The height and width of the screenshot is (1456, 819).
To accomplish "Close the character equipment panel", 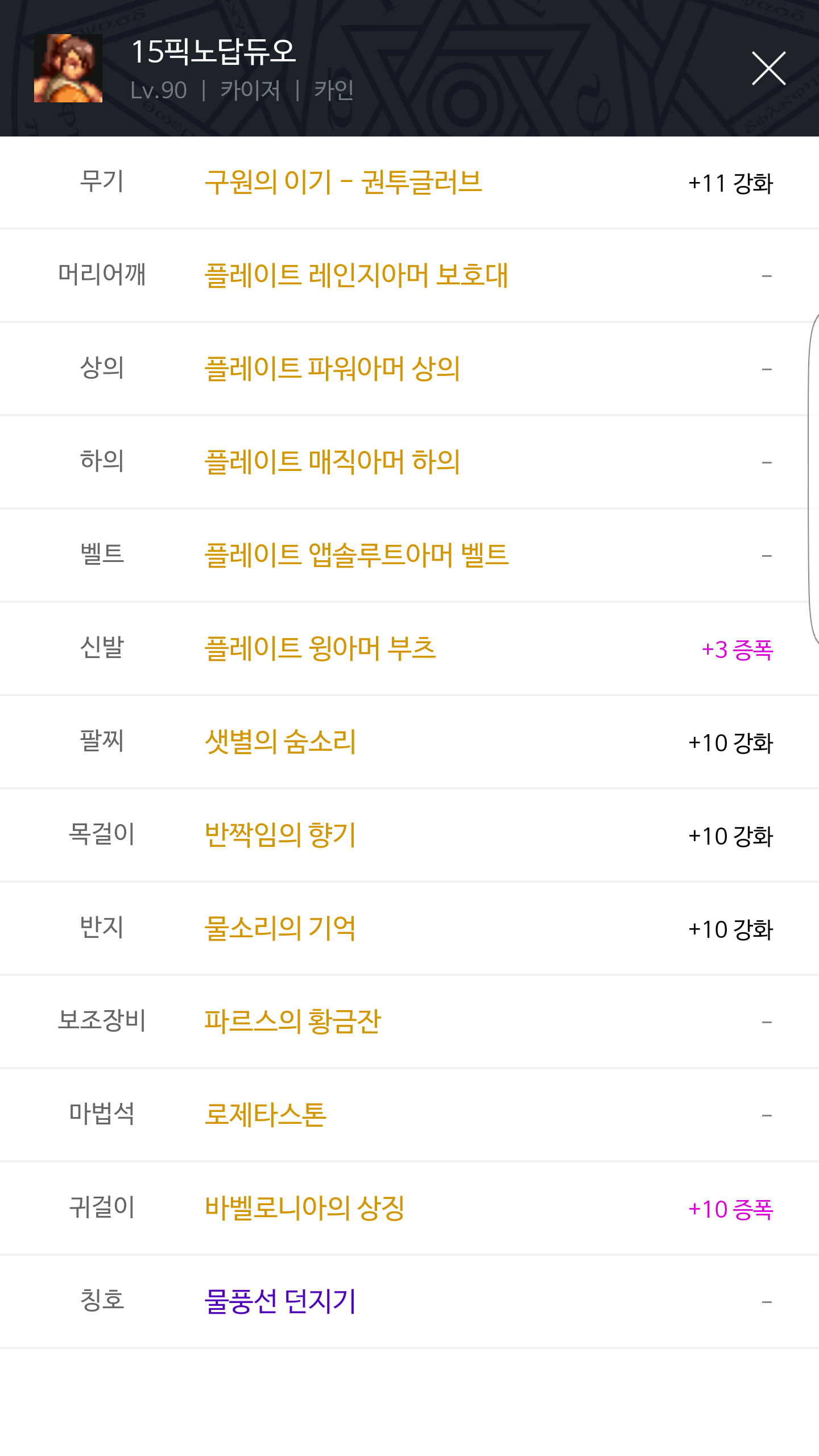I will [x=768, y=68].
